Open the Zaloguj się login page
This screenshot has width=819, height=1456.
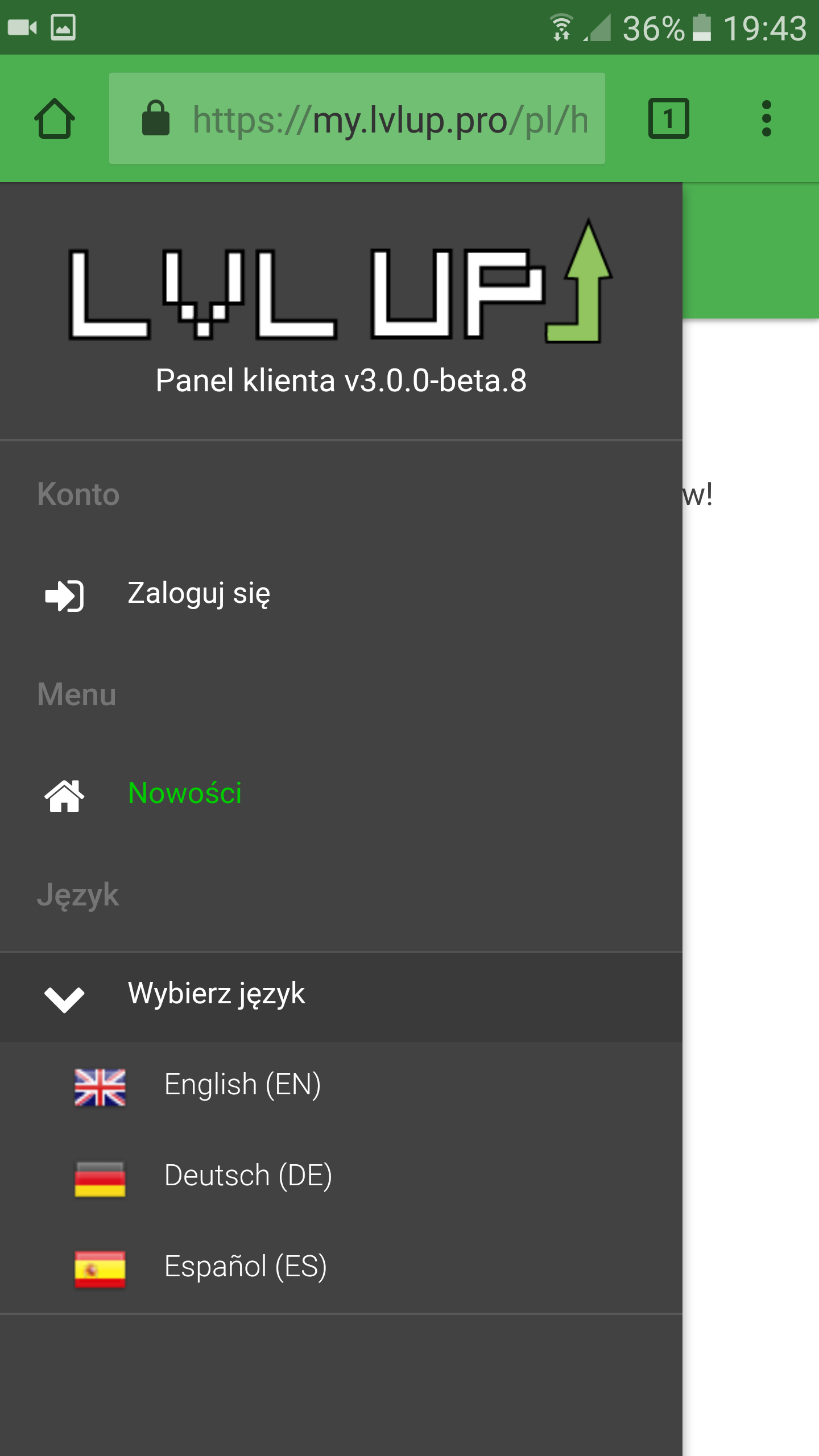198,594
